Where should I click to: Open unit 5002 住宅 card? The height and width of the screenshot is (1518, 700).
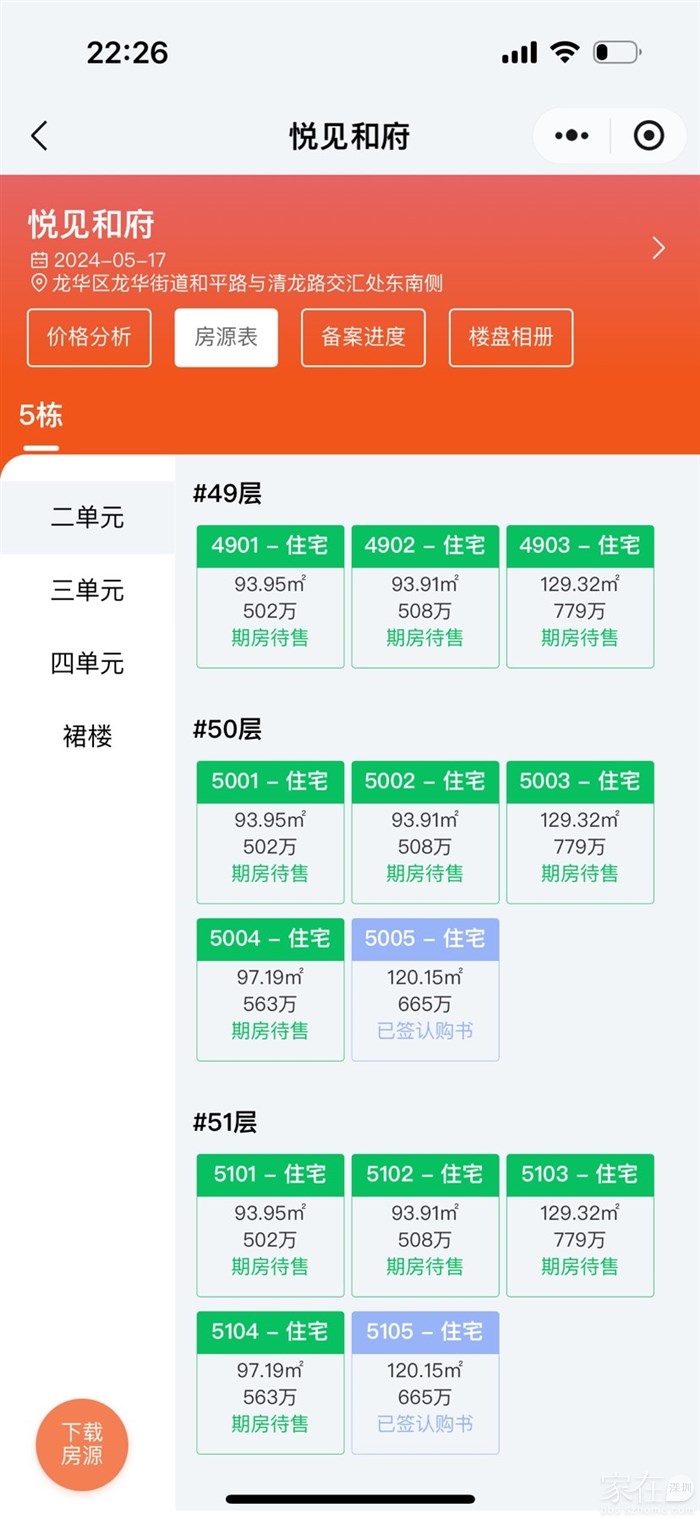[425, 832]
